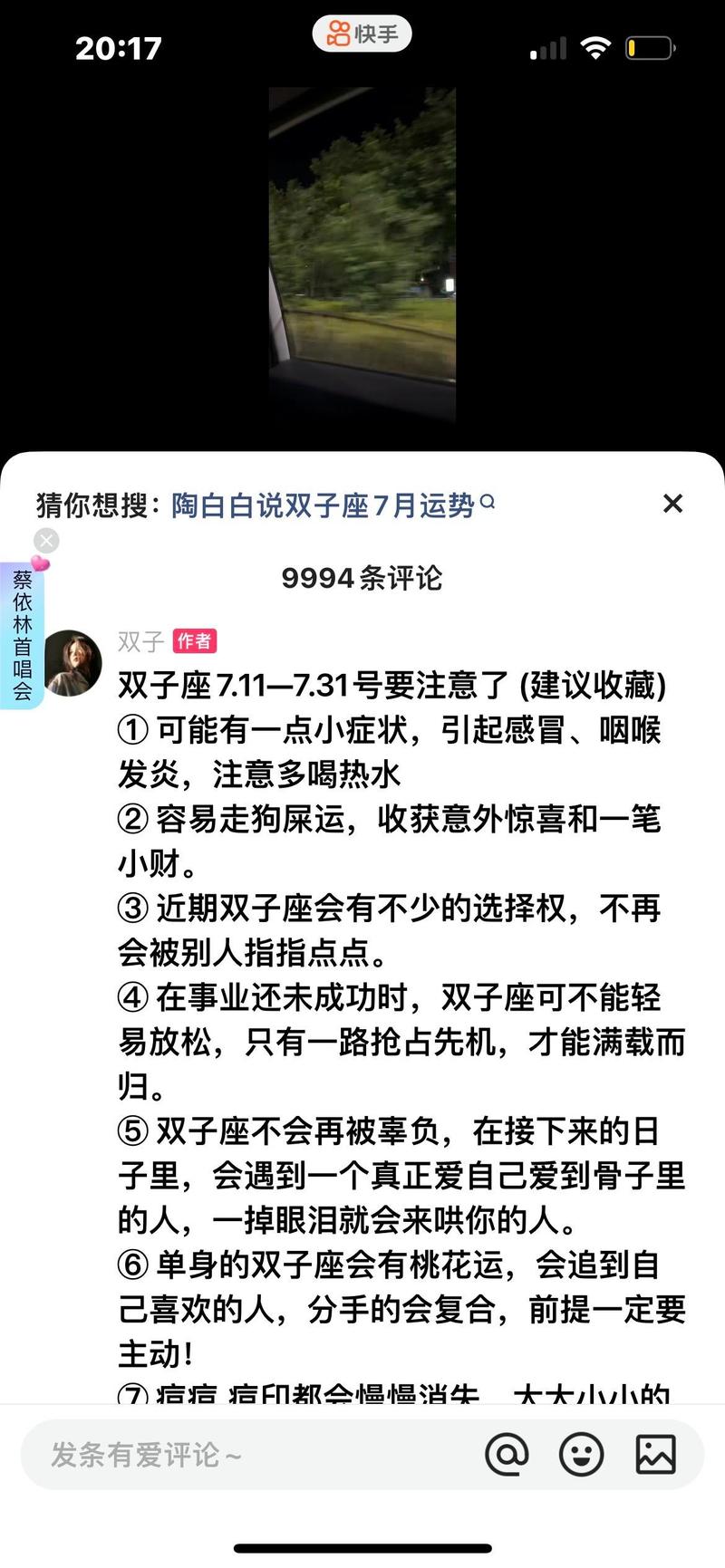Screen dimensions: 725x1568
Task: Open the emoji picker
Action: 581,1455
